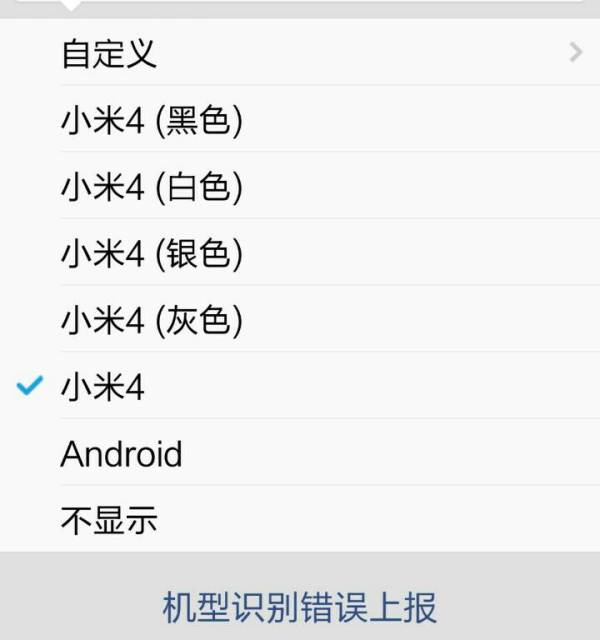The height and width of the screenshot is (640, 600).
Task: Select 小米4 (黑色) as device model
Action: click(x=300, y=120)
